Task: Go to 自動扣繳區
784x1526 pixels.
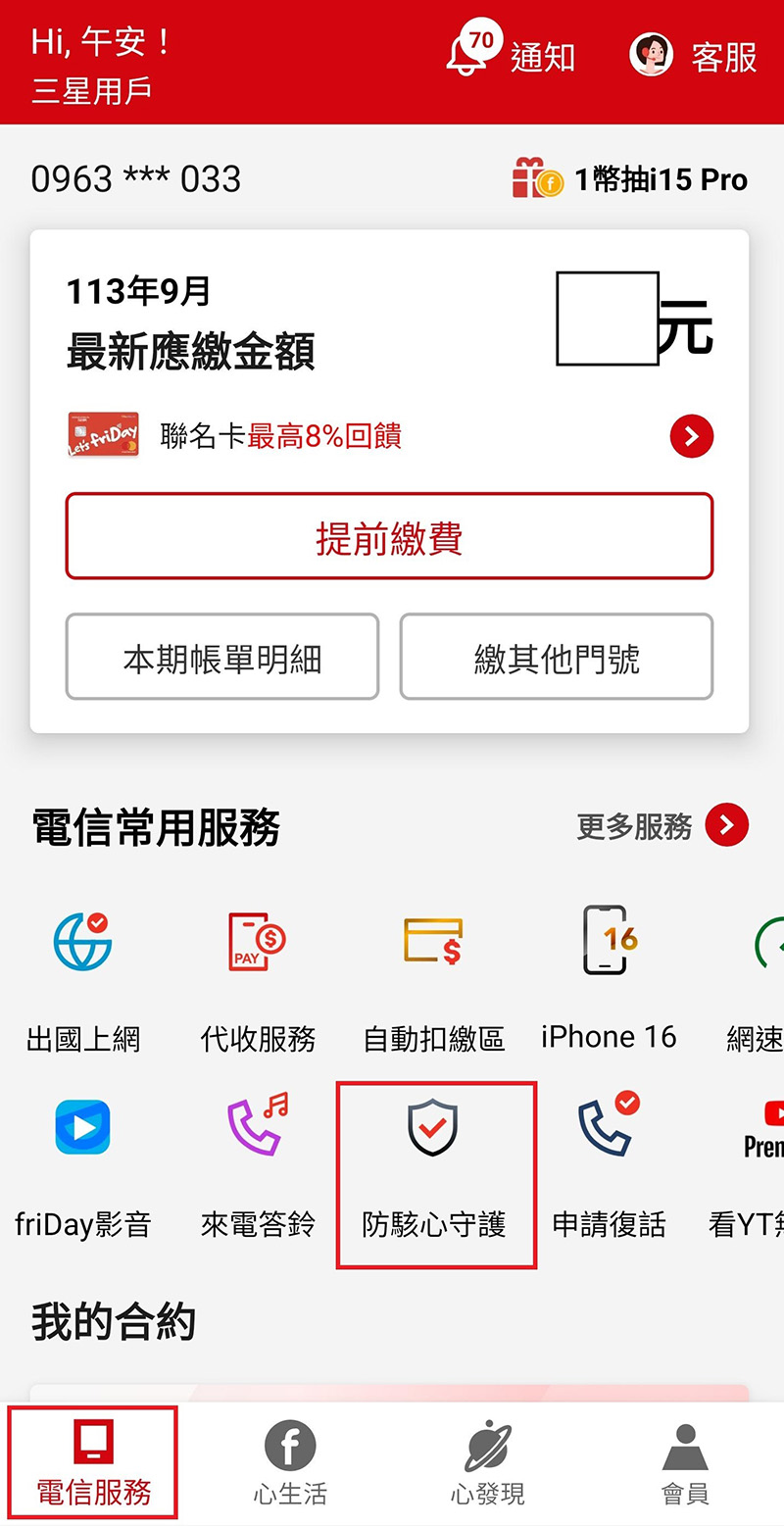Action: point(433,978)
